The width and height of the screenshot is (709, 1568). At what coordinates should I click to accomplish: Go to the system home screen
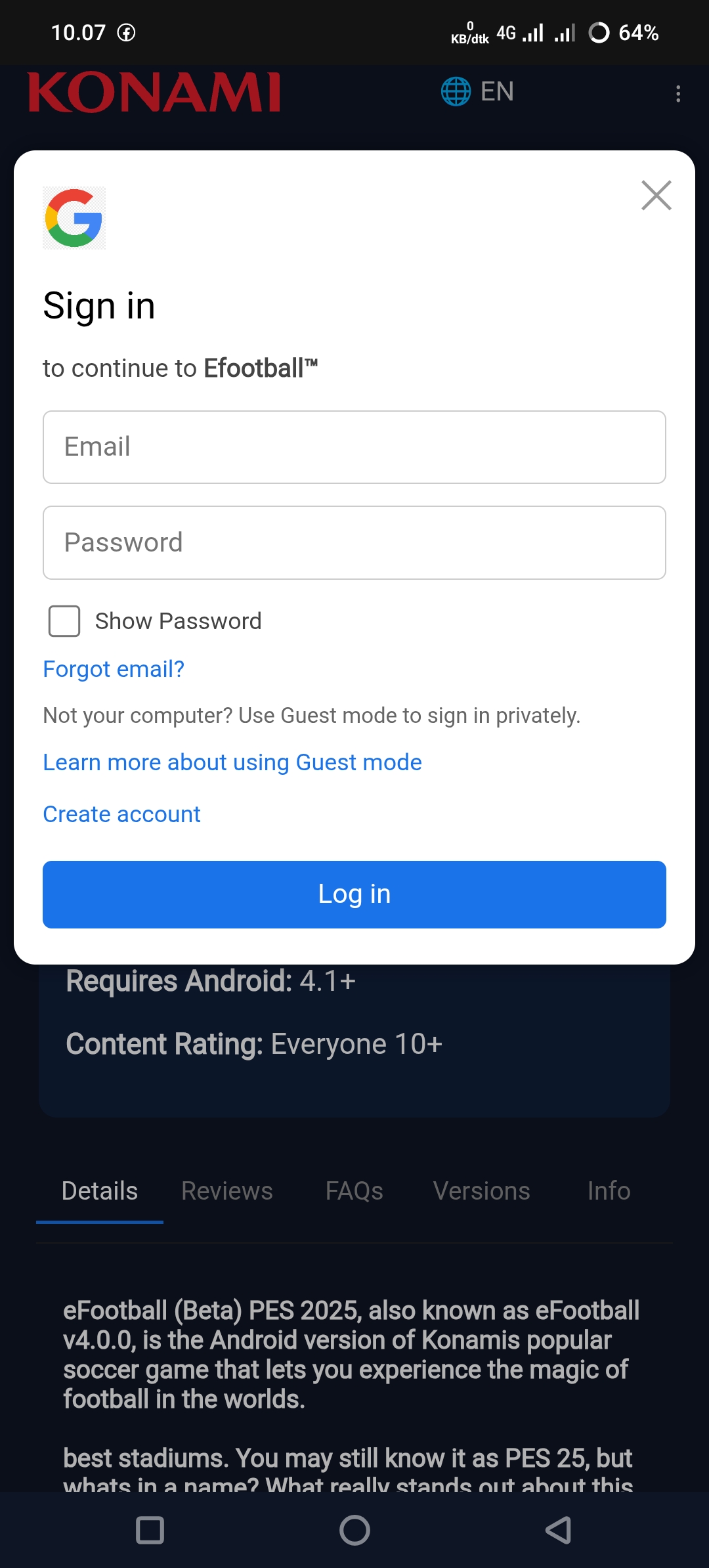(x=354, y=1530)
